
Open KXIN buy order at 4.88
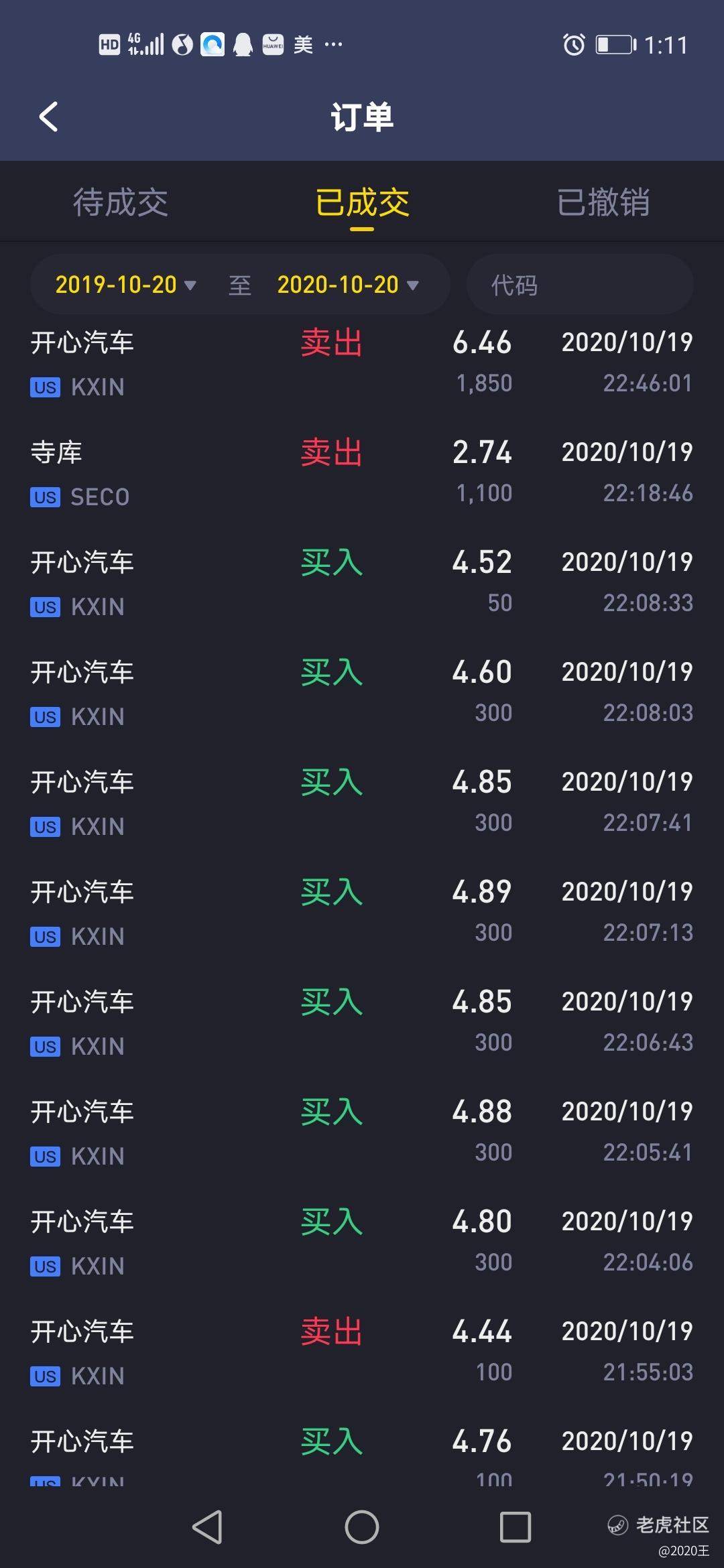point(362,1132)
